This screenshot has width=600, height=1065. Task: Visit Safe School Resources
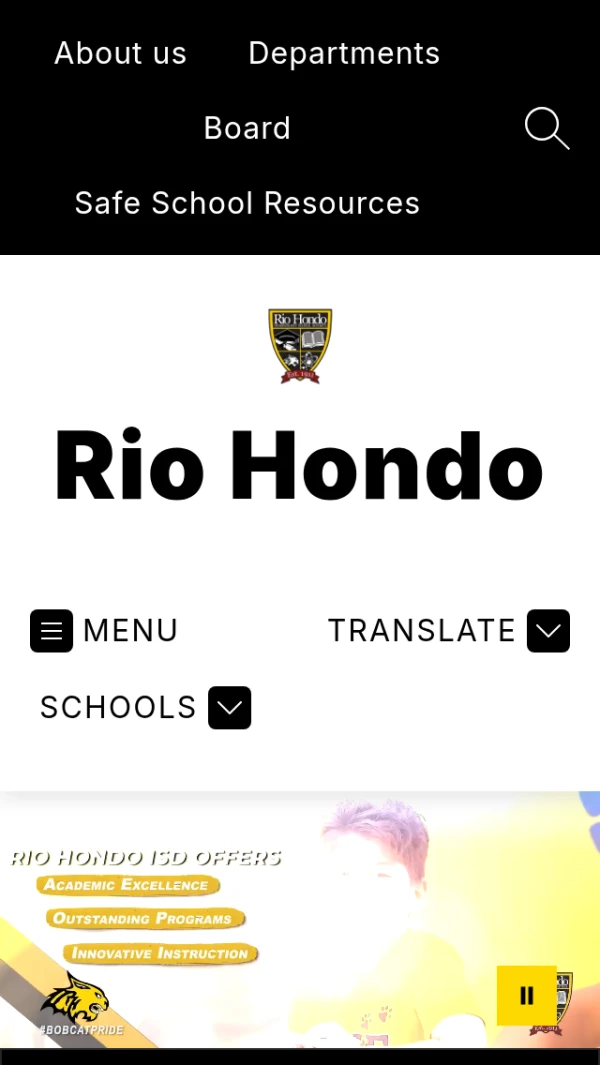point(247,203)
